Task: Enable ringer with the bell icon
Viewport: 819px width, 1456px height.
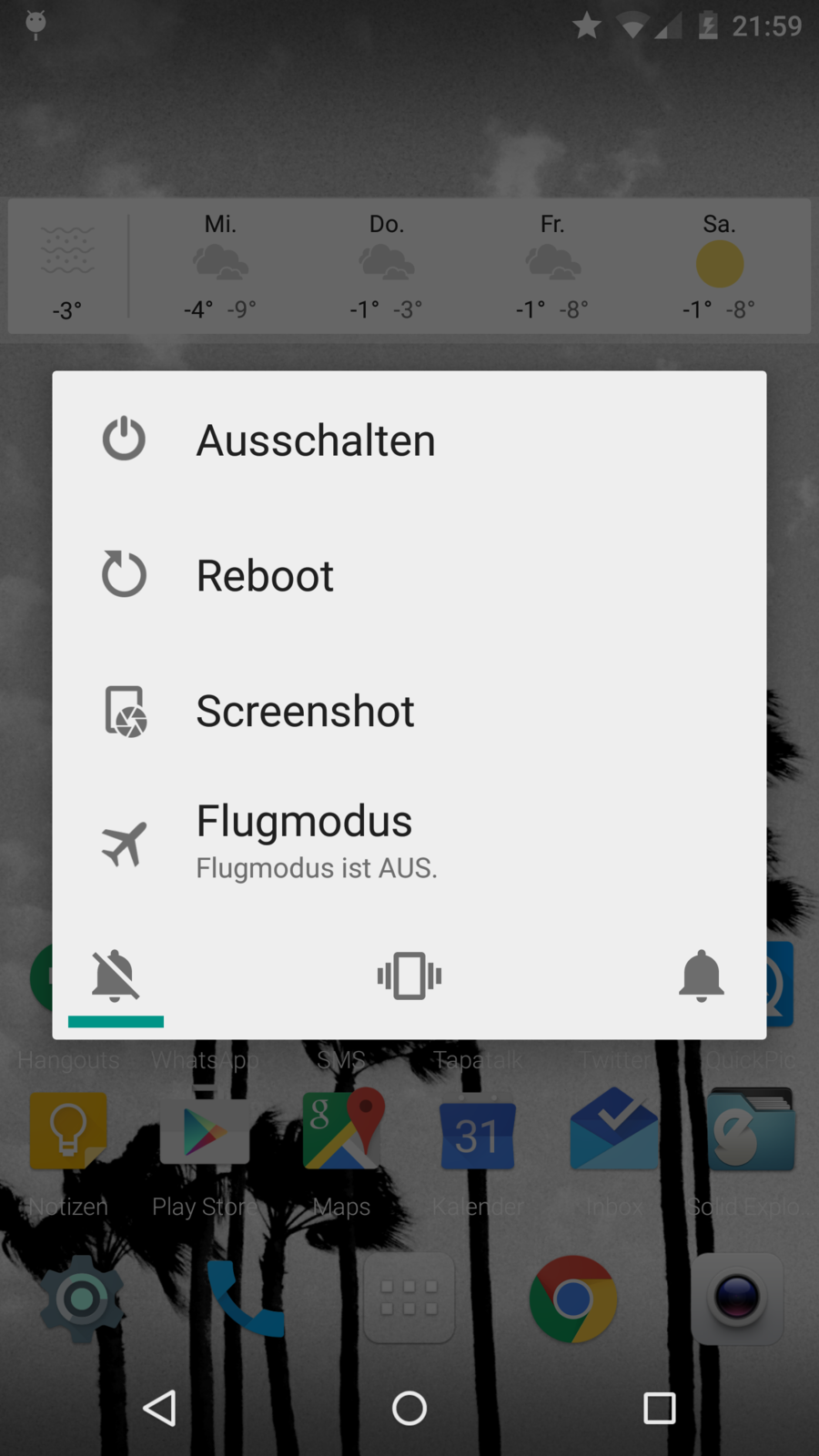Action: pyautogui.click(x=701, y=976)
